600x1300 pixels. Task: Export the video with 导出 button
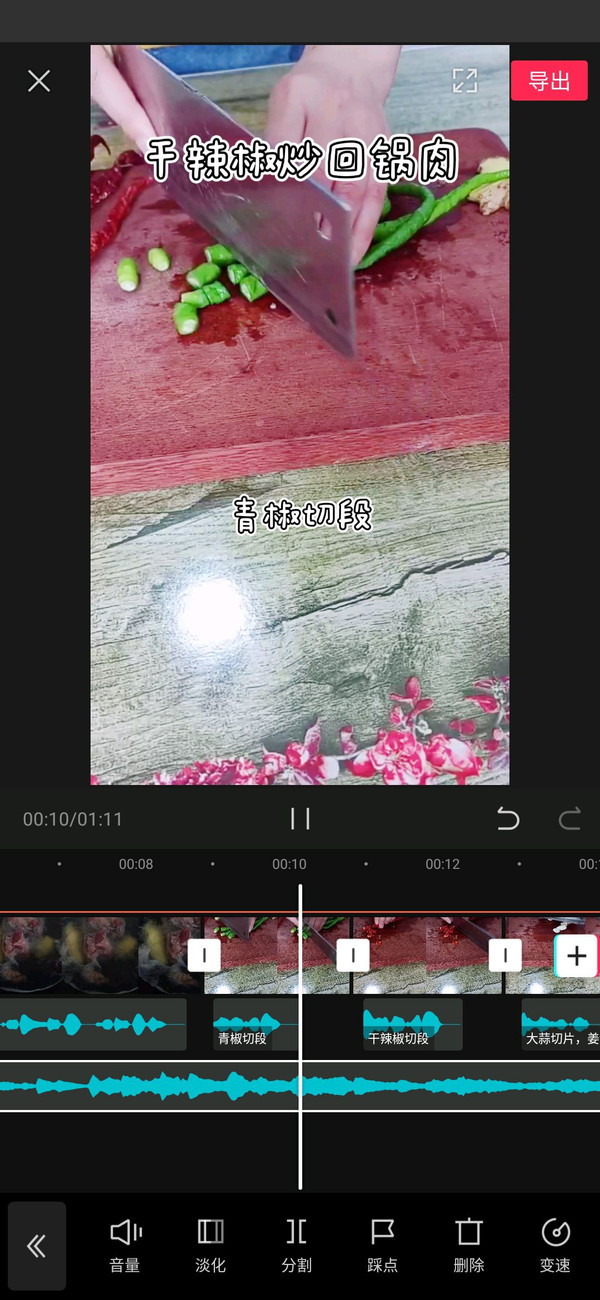pyautogui.click(x=549, y=81)
